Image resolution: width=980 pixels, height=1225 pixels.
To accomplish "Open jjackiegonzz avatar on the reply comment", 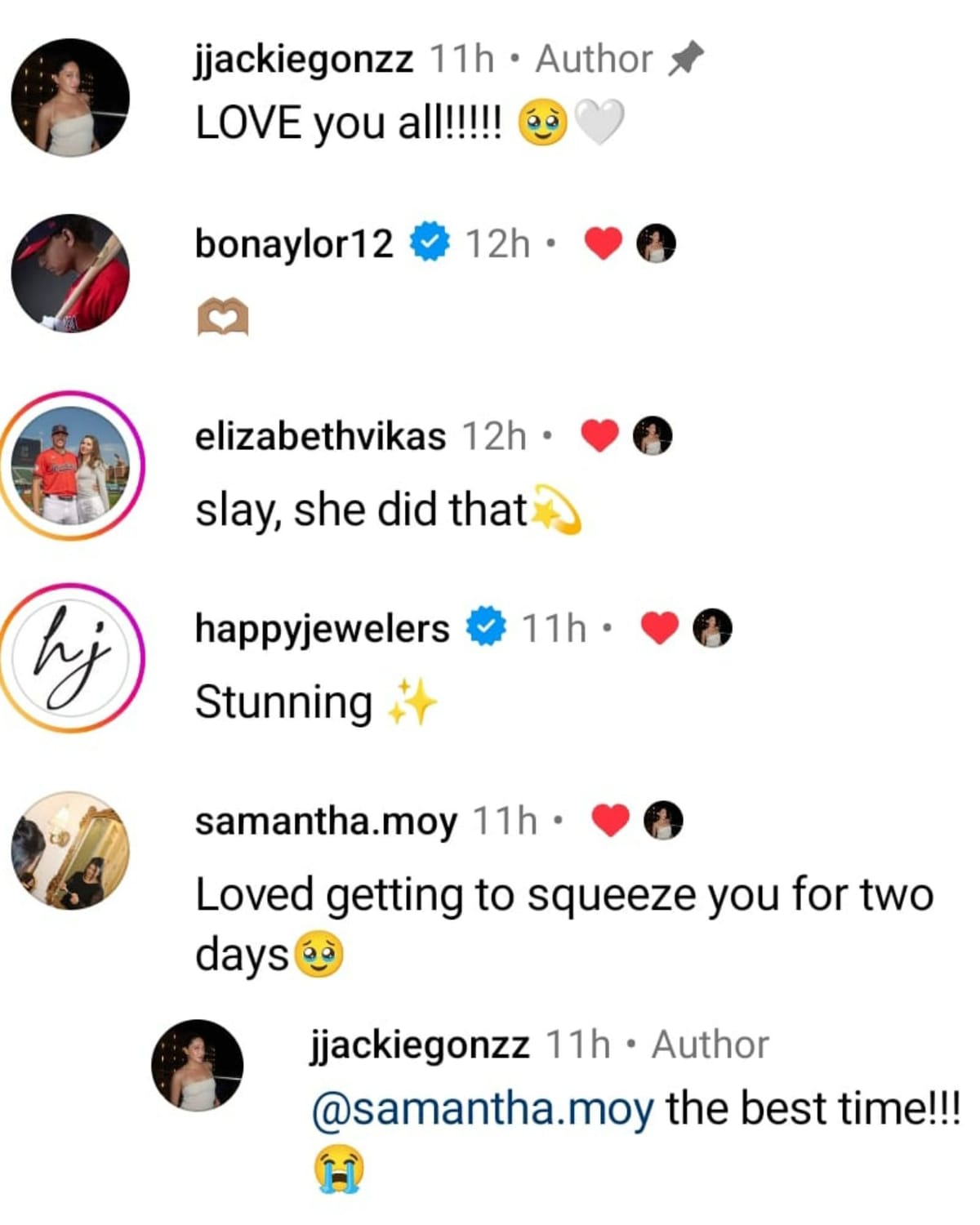I will pyautogui.click(x=198, y=1065).
